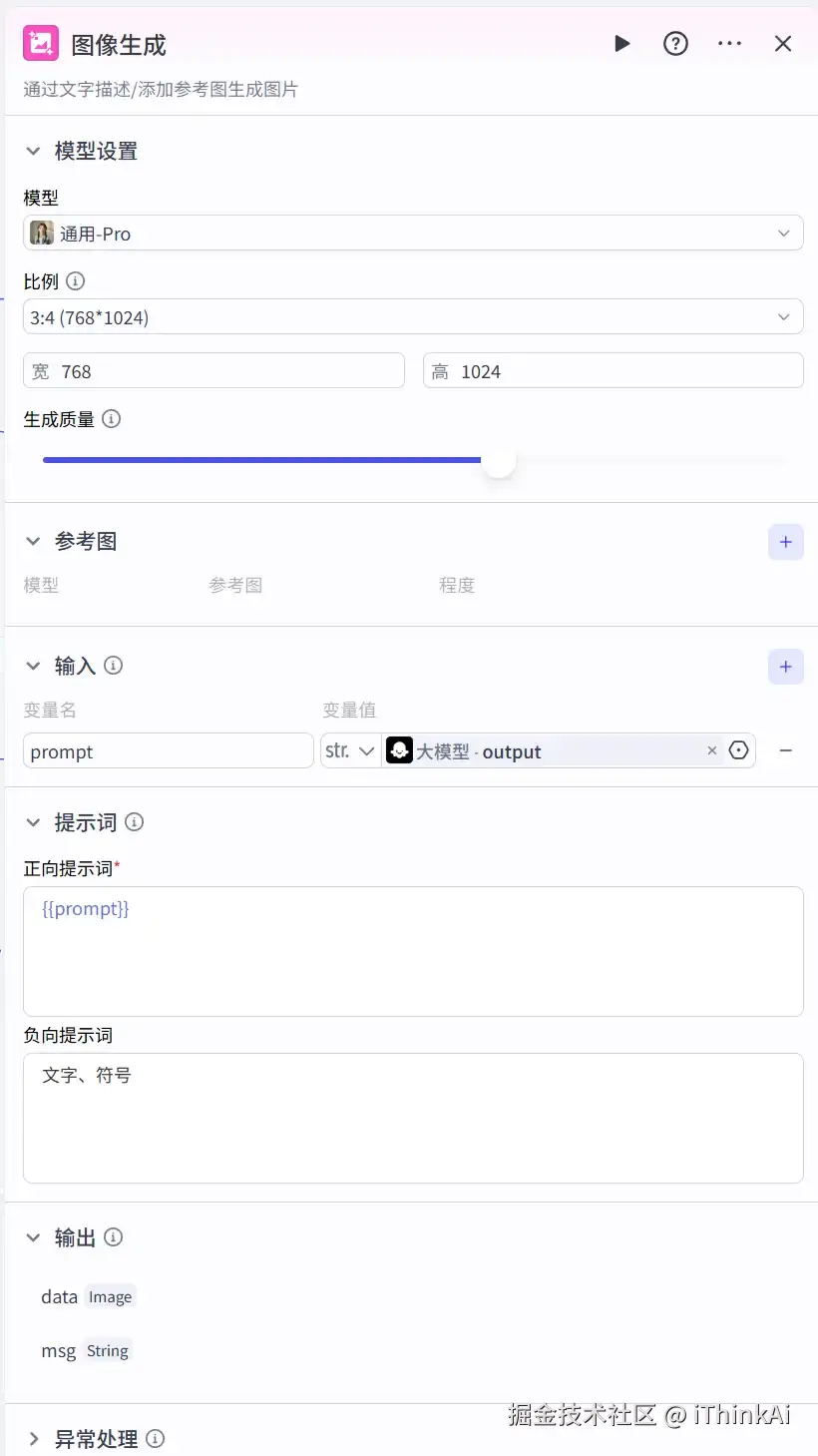The height and width of the screenshot is (1456, 818).
Task: Edit the 负向提示词 negative prompt box
Action: tap(413, 1118)
